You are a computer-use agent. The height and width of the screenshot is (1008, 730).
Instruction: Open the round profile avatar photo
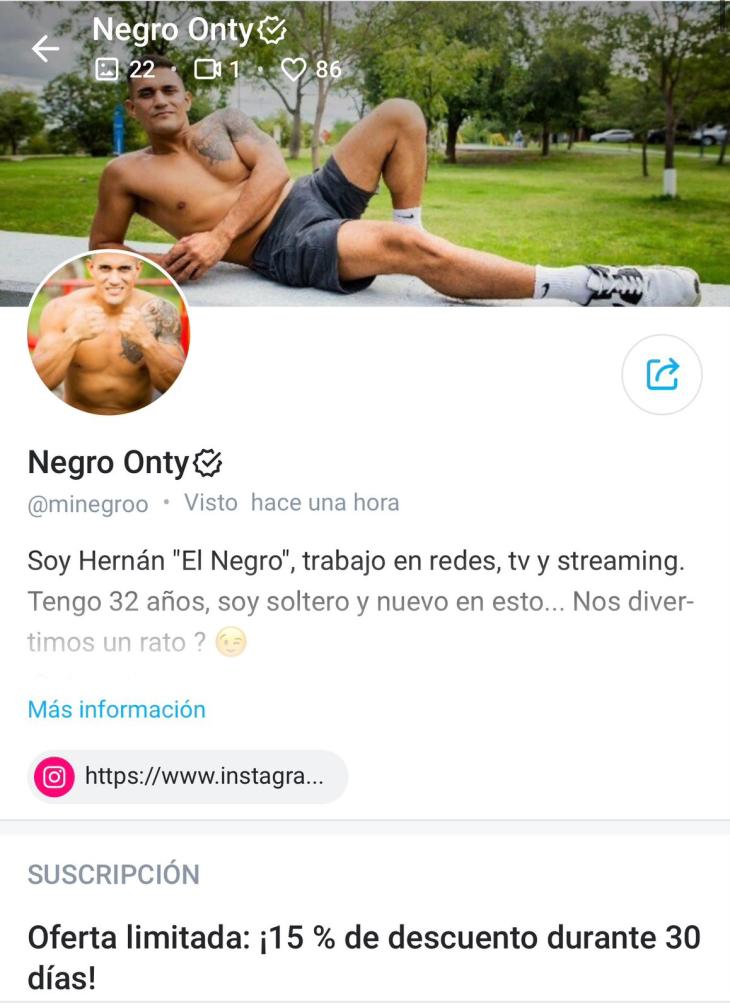(x=108, y=333)
